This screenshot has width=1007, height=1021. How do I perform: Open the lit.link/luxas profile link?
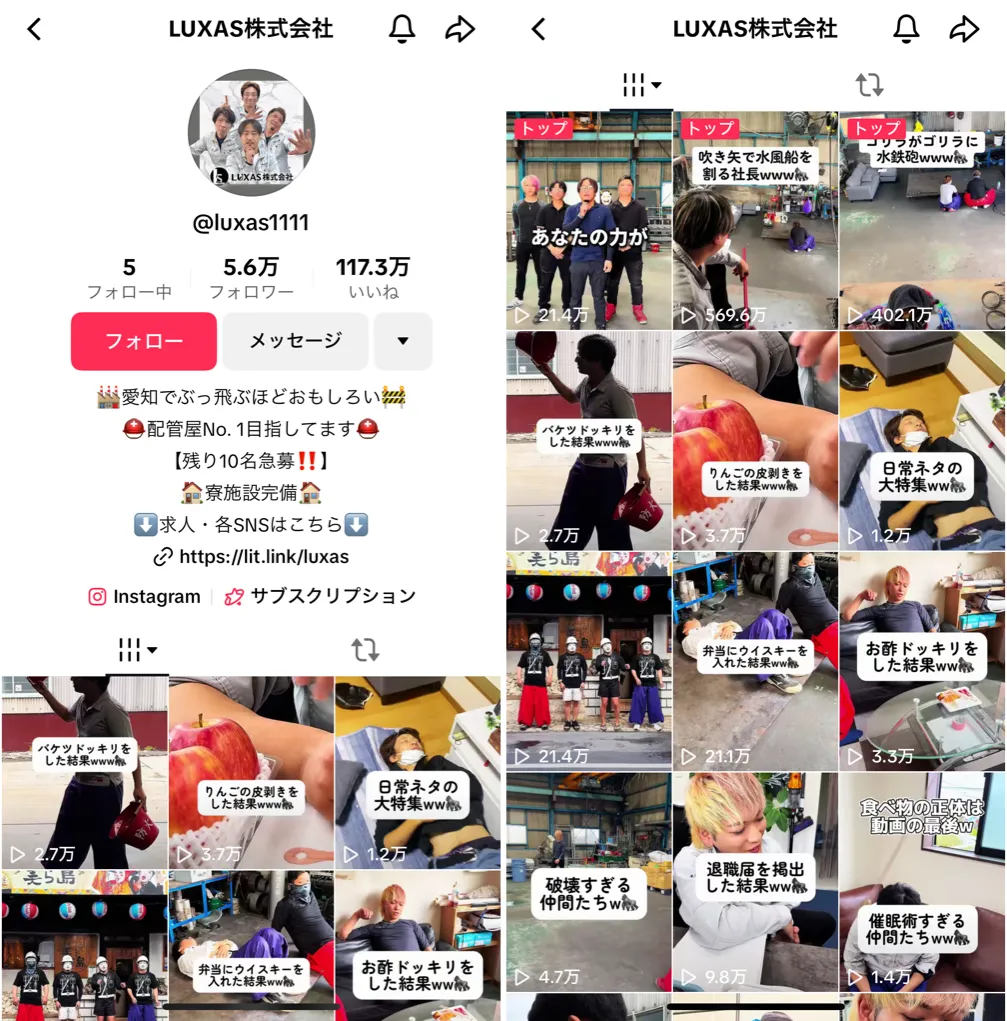point(263,557)
